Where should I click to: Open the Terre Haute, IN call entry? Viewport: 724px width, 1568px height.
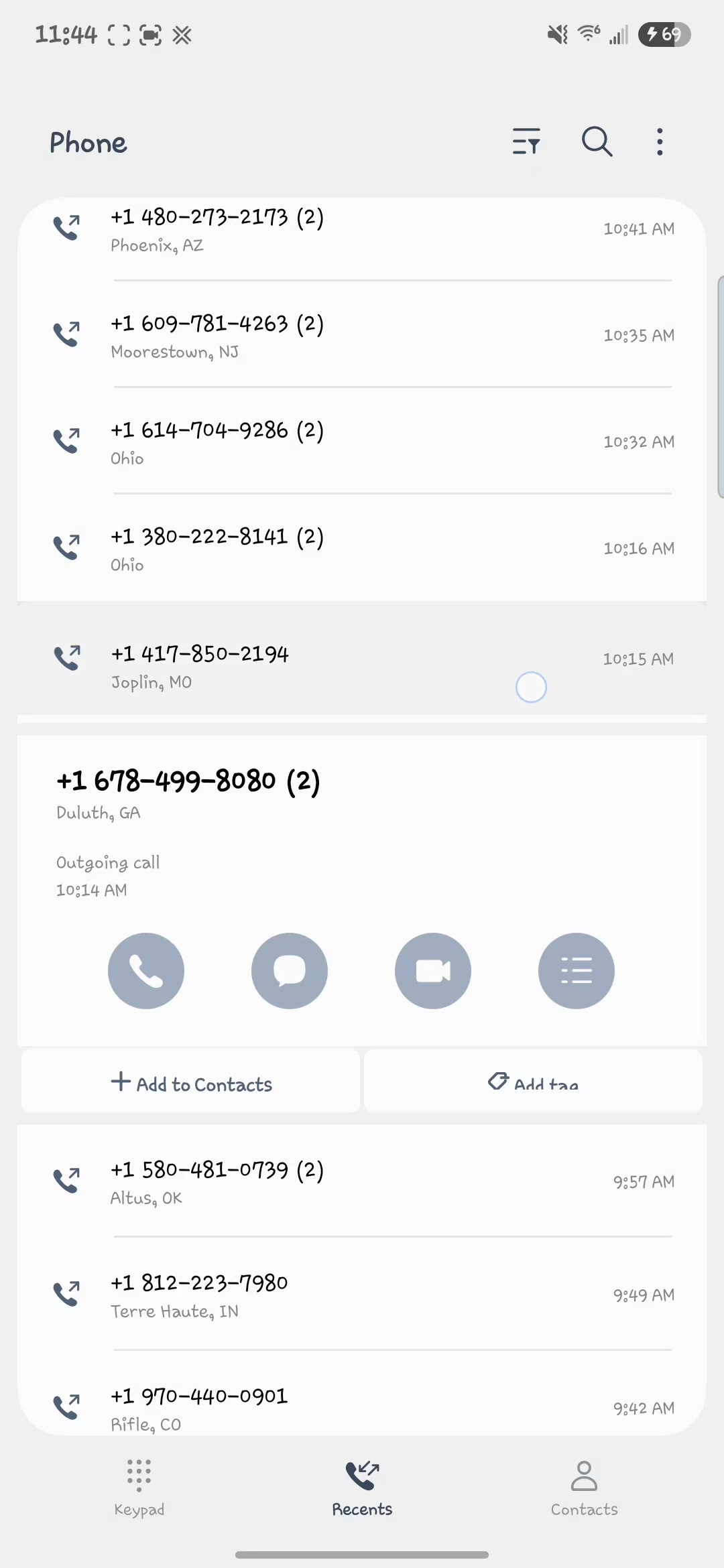362,1296
